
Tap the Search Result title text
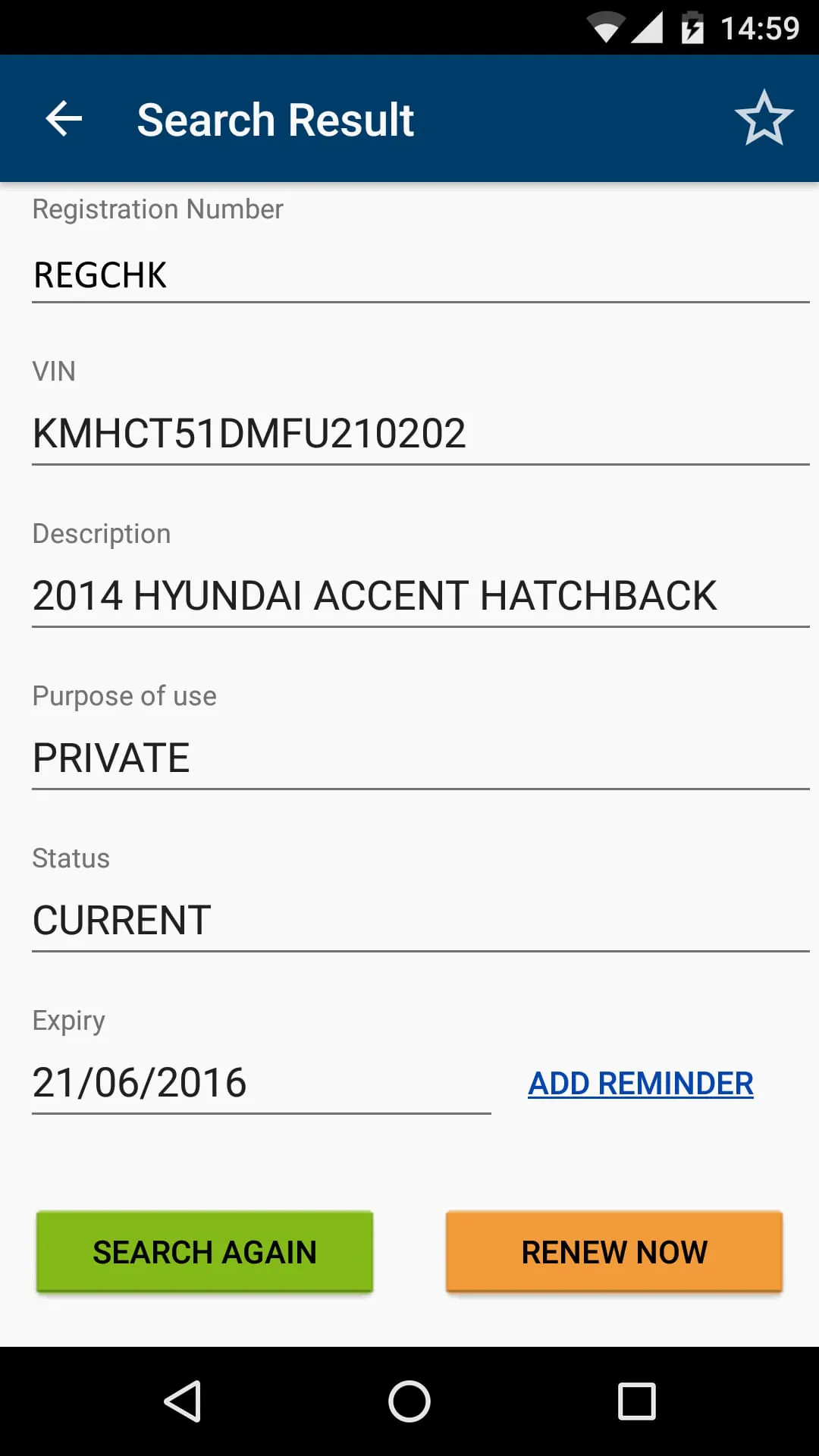point(275,118)
